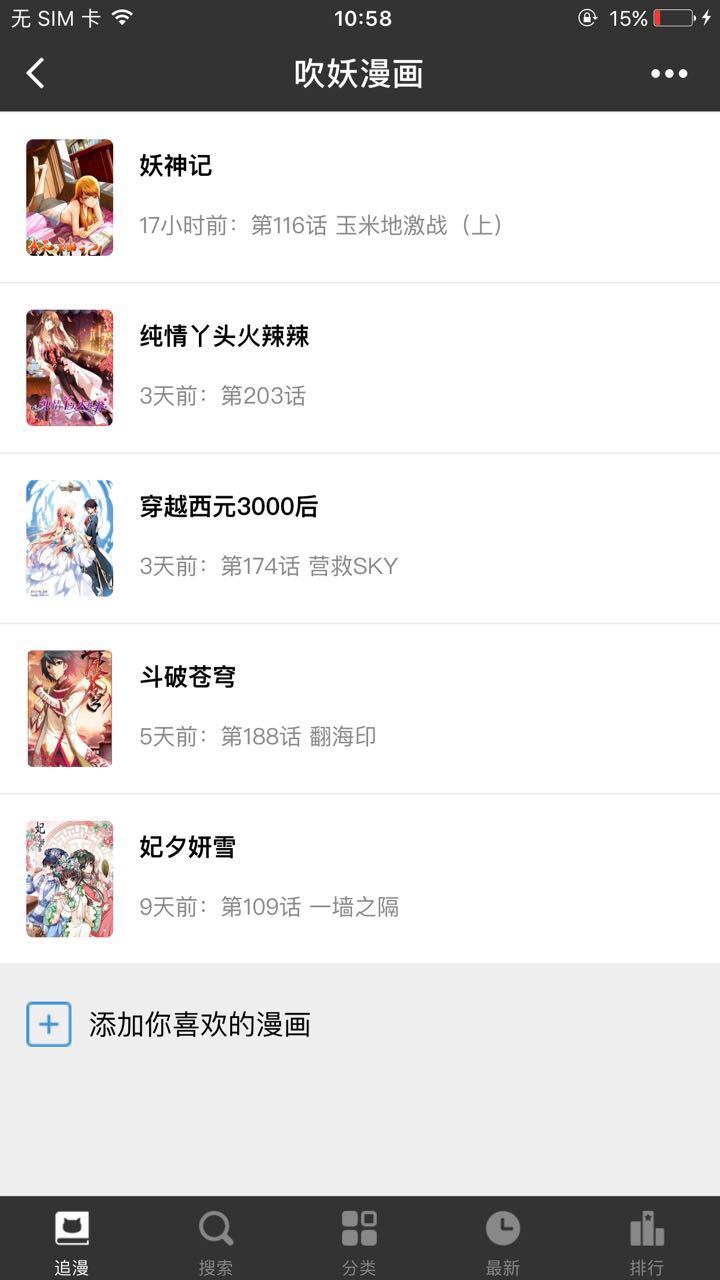This screenshot has width=720, height=1280.
Task: Switch to the 最新 tab
Action: point(503,1240)
